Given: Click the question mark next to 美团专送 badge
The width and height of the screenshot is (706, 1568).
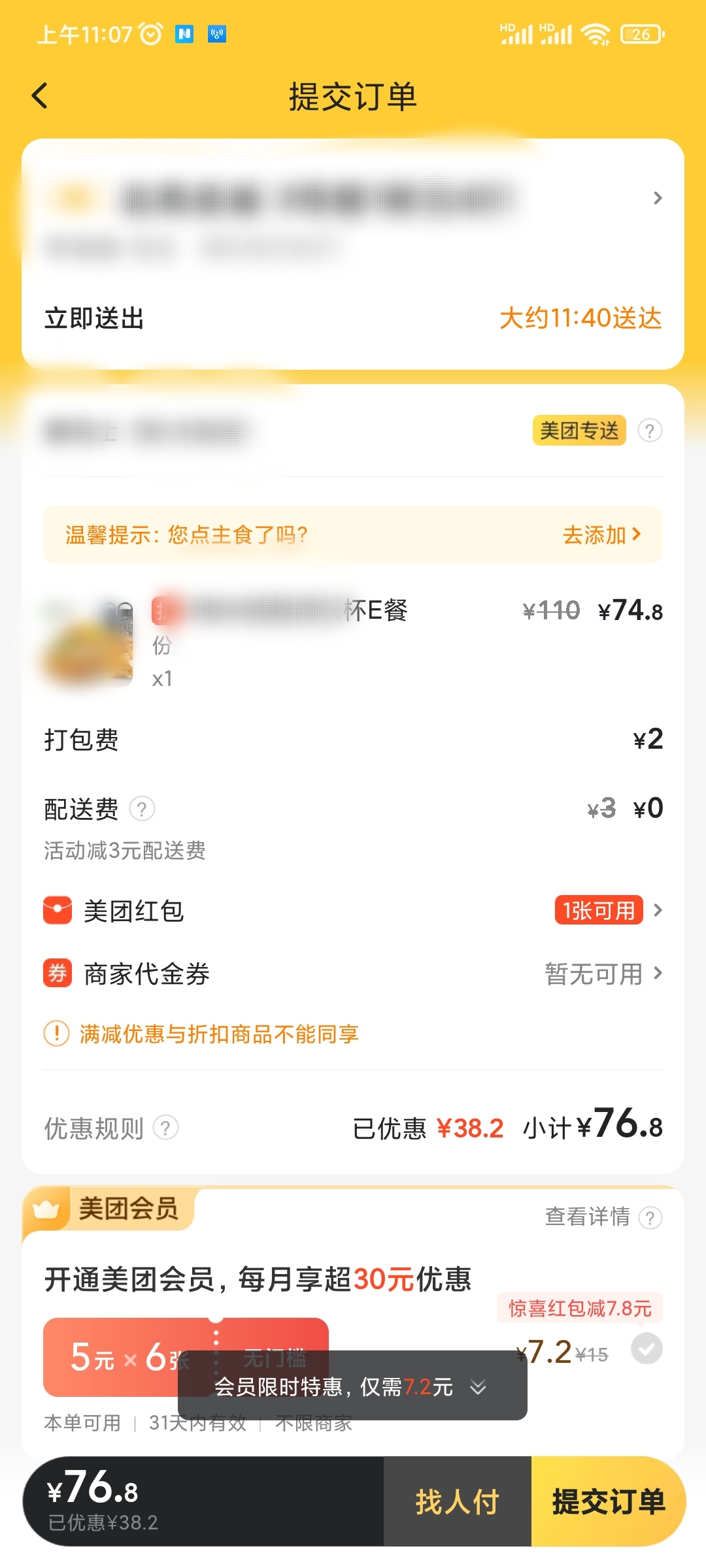Looking at the screenshot, I should [649, 431].
